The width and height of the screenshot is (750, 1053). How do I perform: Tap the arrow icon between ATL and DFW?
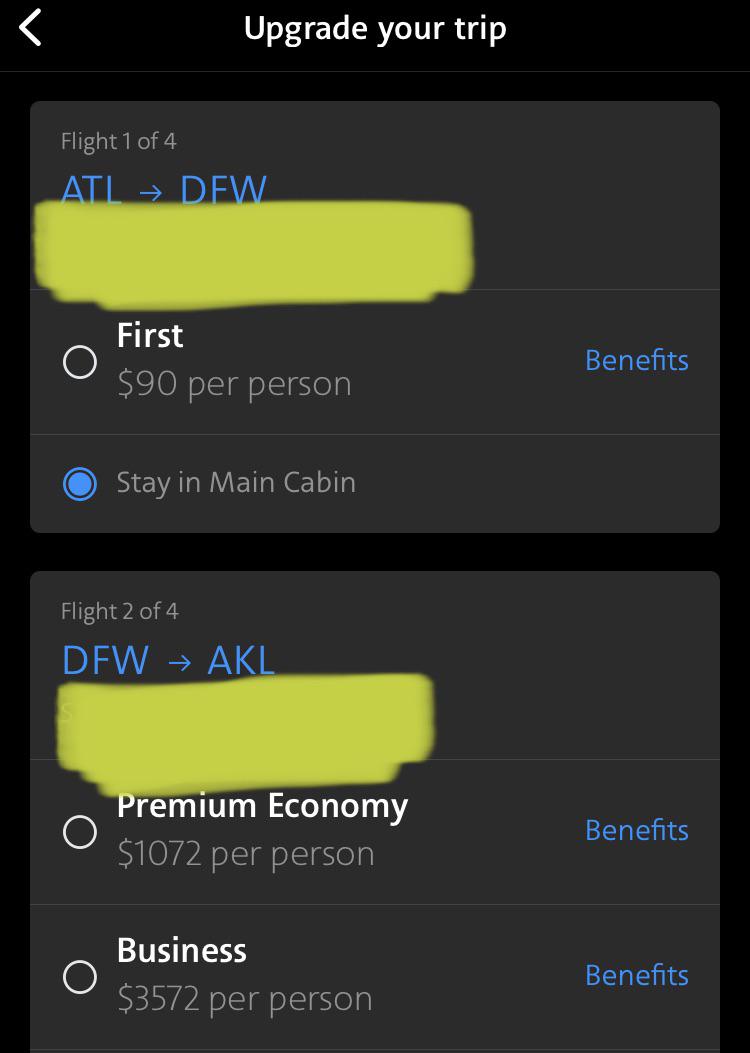[148, 189]
